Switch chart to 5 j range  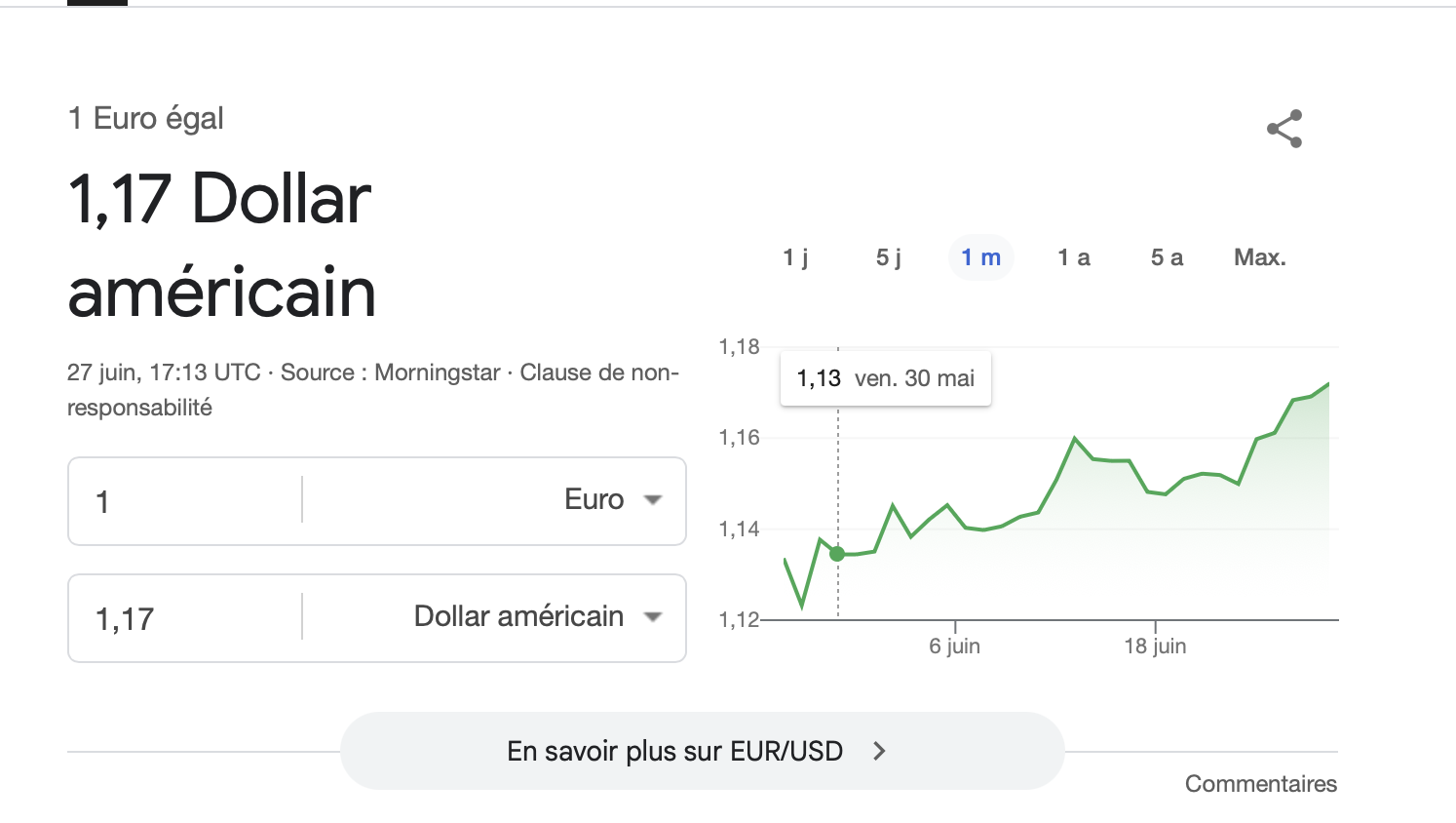888,257
